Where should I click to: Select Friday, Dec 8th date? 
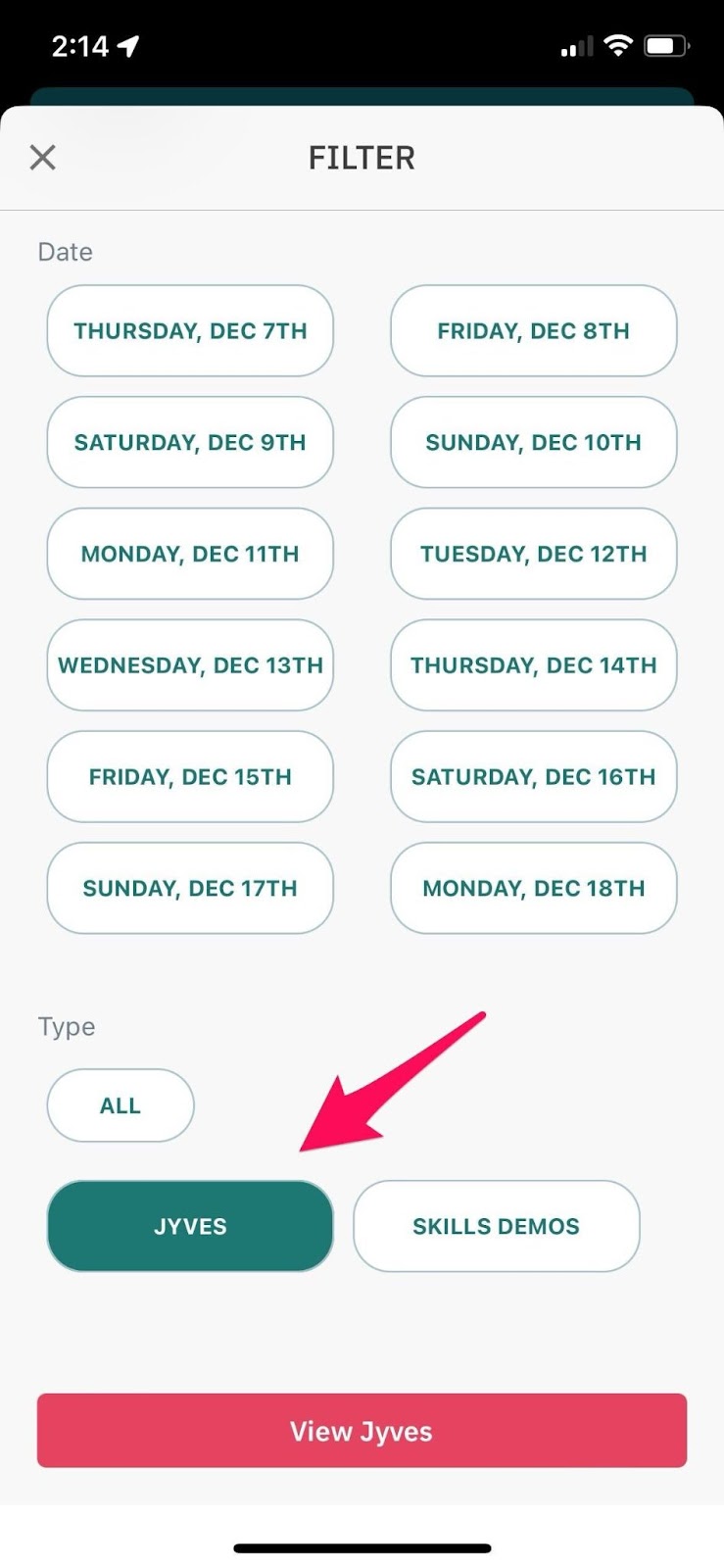pos(534,330)
